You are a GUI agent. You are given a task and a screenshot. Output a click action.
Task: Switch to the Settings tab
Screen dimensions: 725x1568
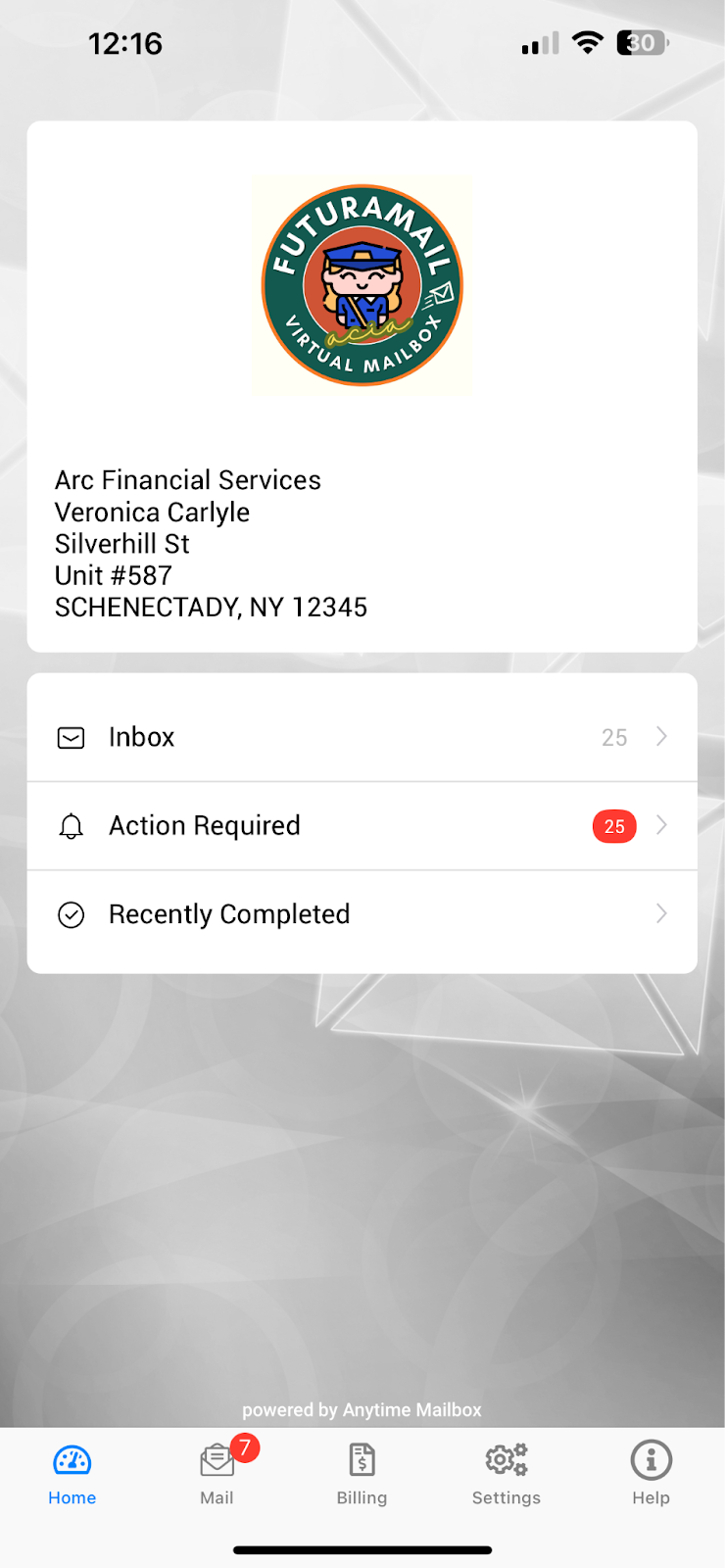[x=507, y=1474]
